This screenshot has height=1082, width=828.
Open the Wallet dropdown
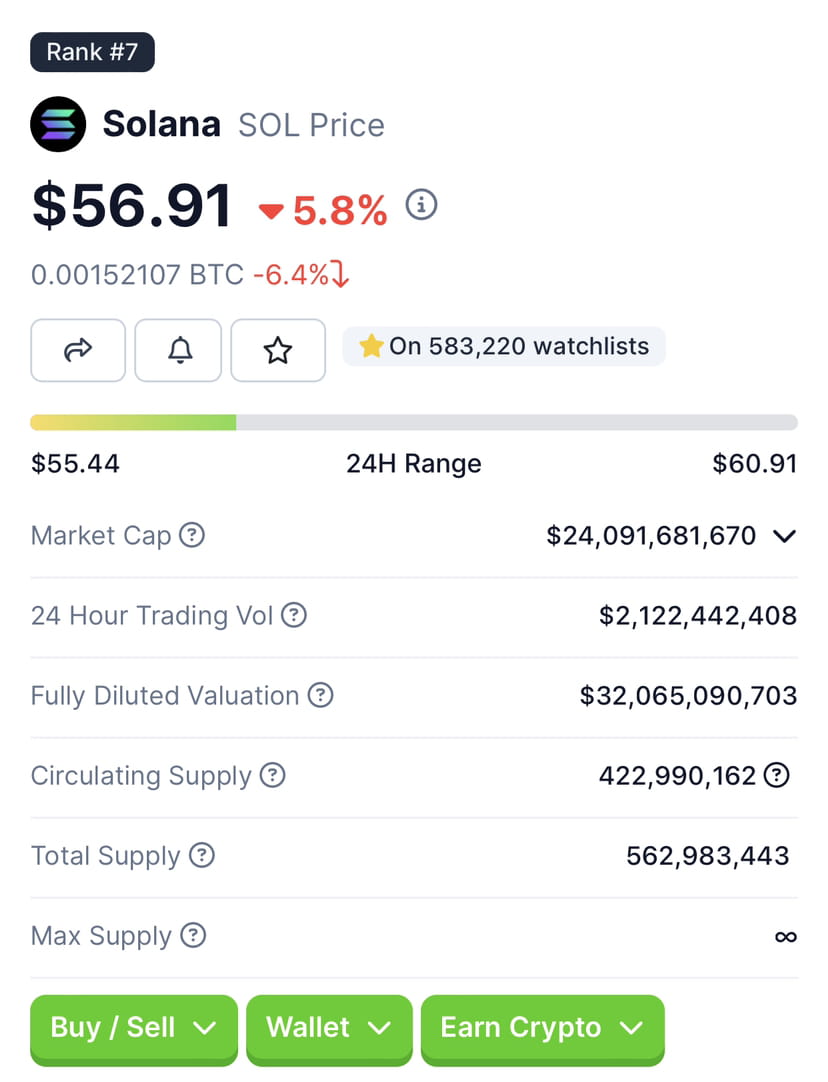(329, 1027)
